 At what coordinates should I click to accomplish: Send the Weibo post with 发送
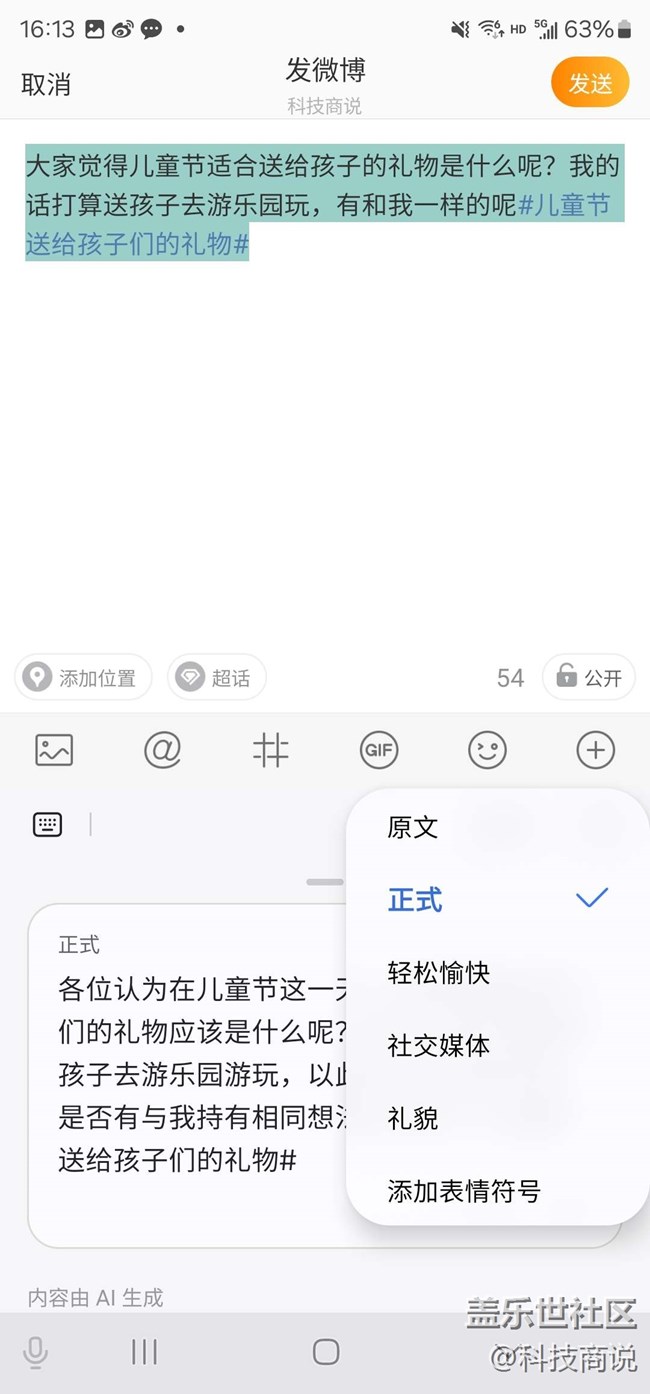coord(590,83)
